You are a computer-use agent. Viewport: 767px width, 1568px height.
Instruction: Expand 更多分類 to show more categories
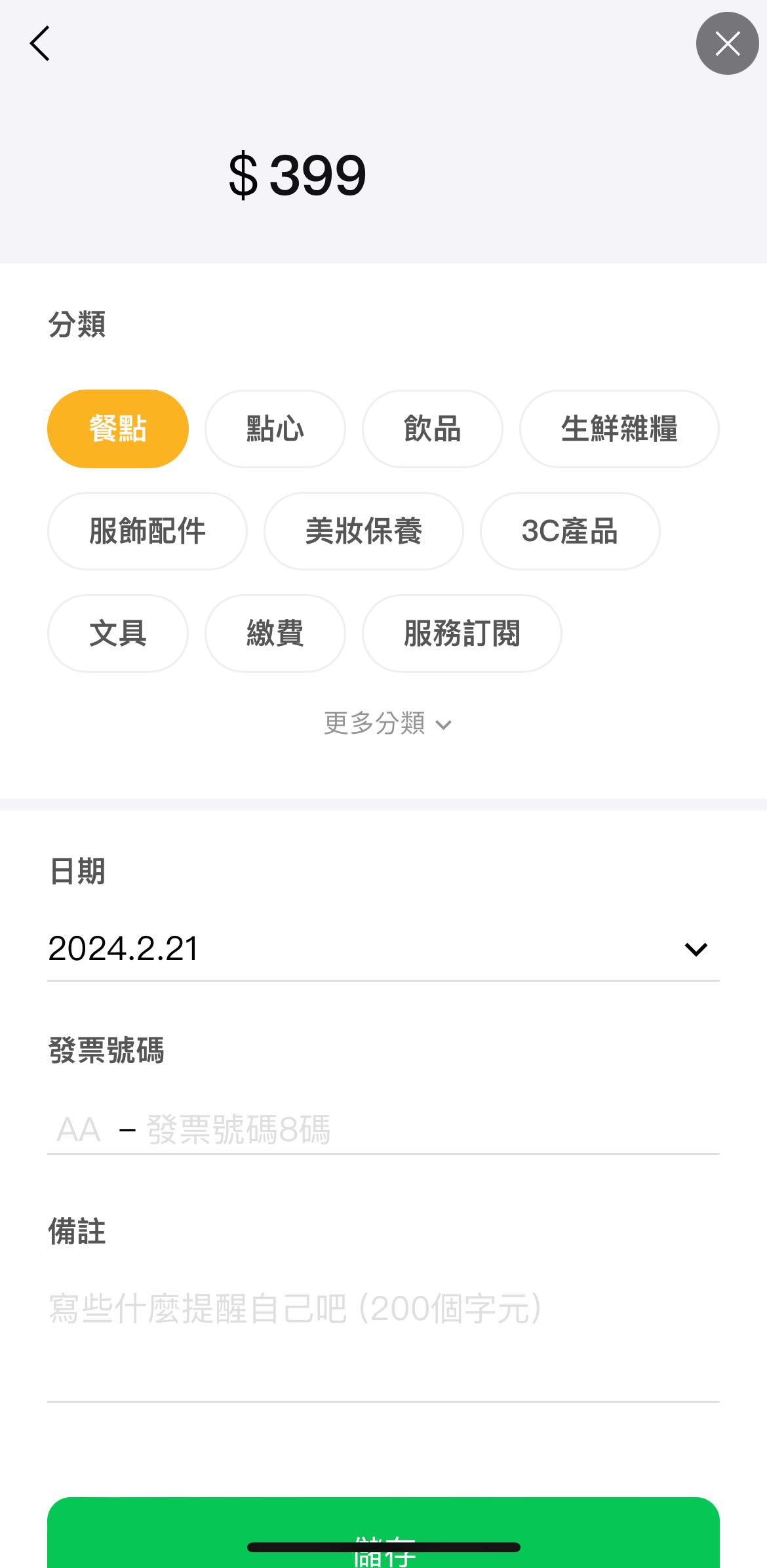click(x=387, y=723)
